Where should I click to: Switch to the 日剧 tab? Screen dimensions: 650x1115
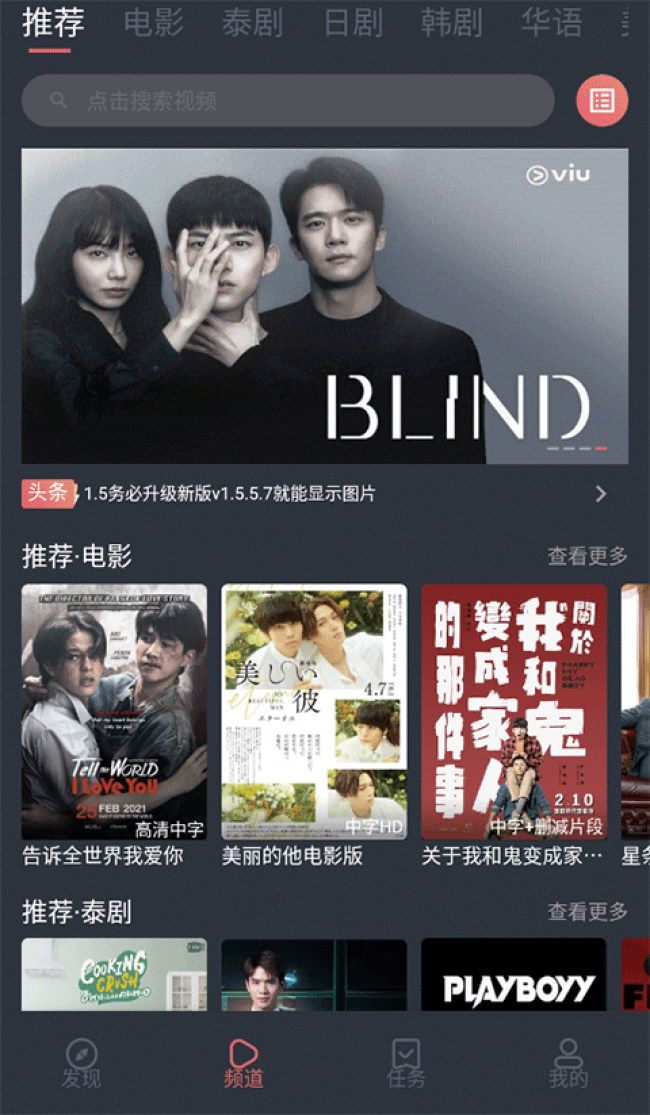point(352,23)
